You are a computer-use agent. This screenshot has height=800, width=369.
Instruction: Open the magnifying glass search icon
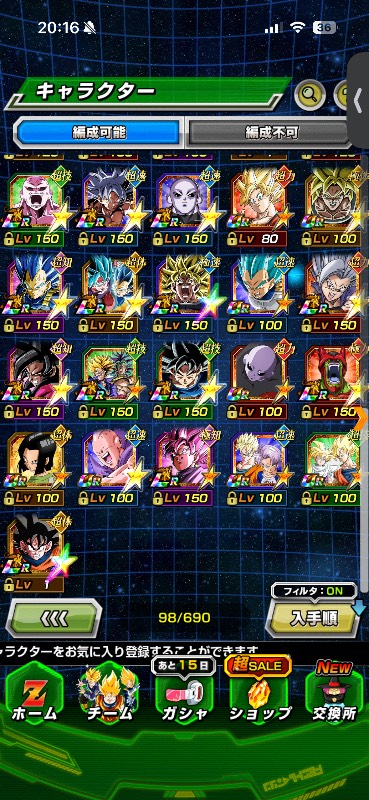tap(309, 95)
